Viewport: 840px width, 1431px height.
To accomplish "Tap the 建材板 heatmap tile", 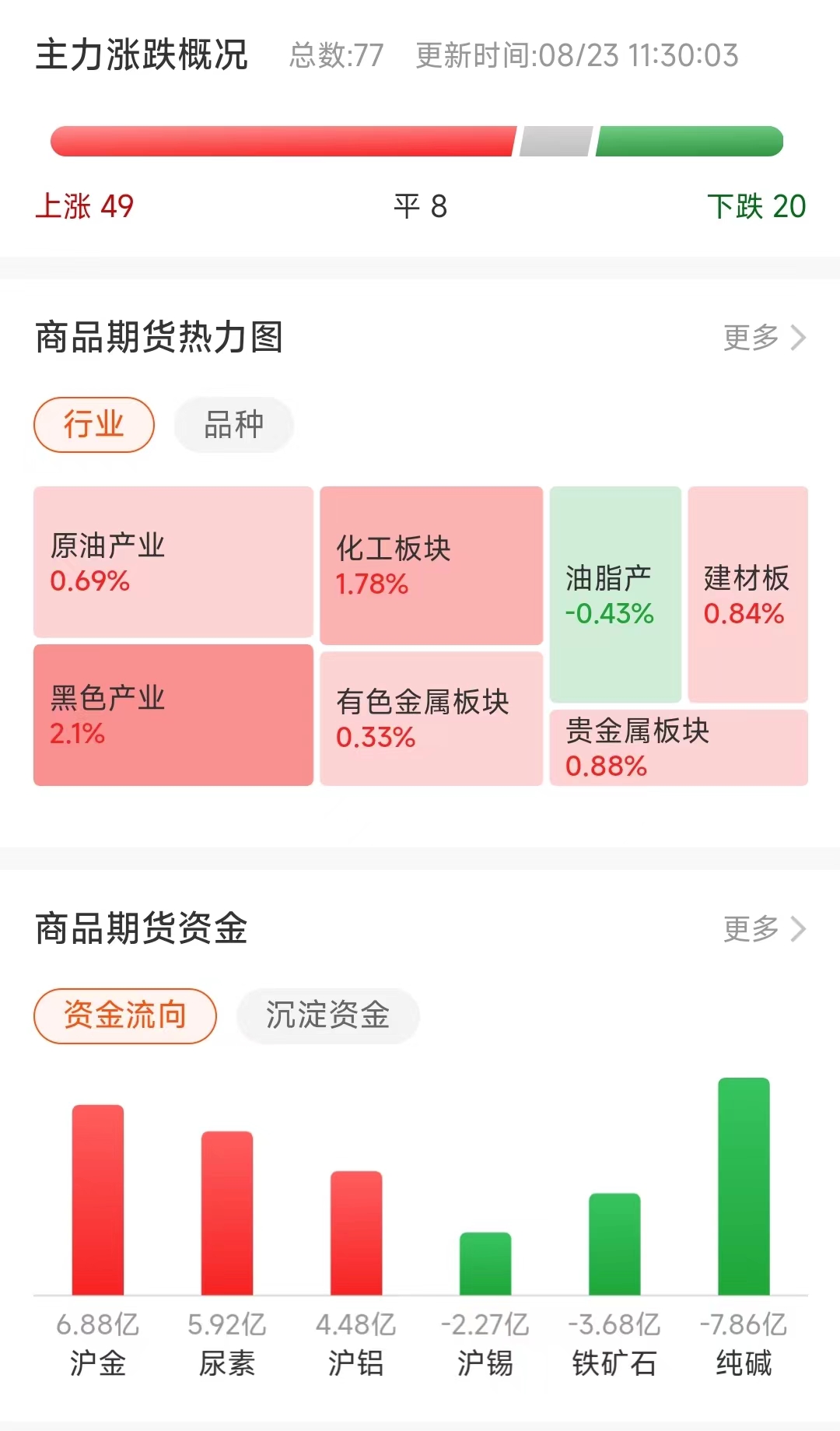I will point(747,594).
